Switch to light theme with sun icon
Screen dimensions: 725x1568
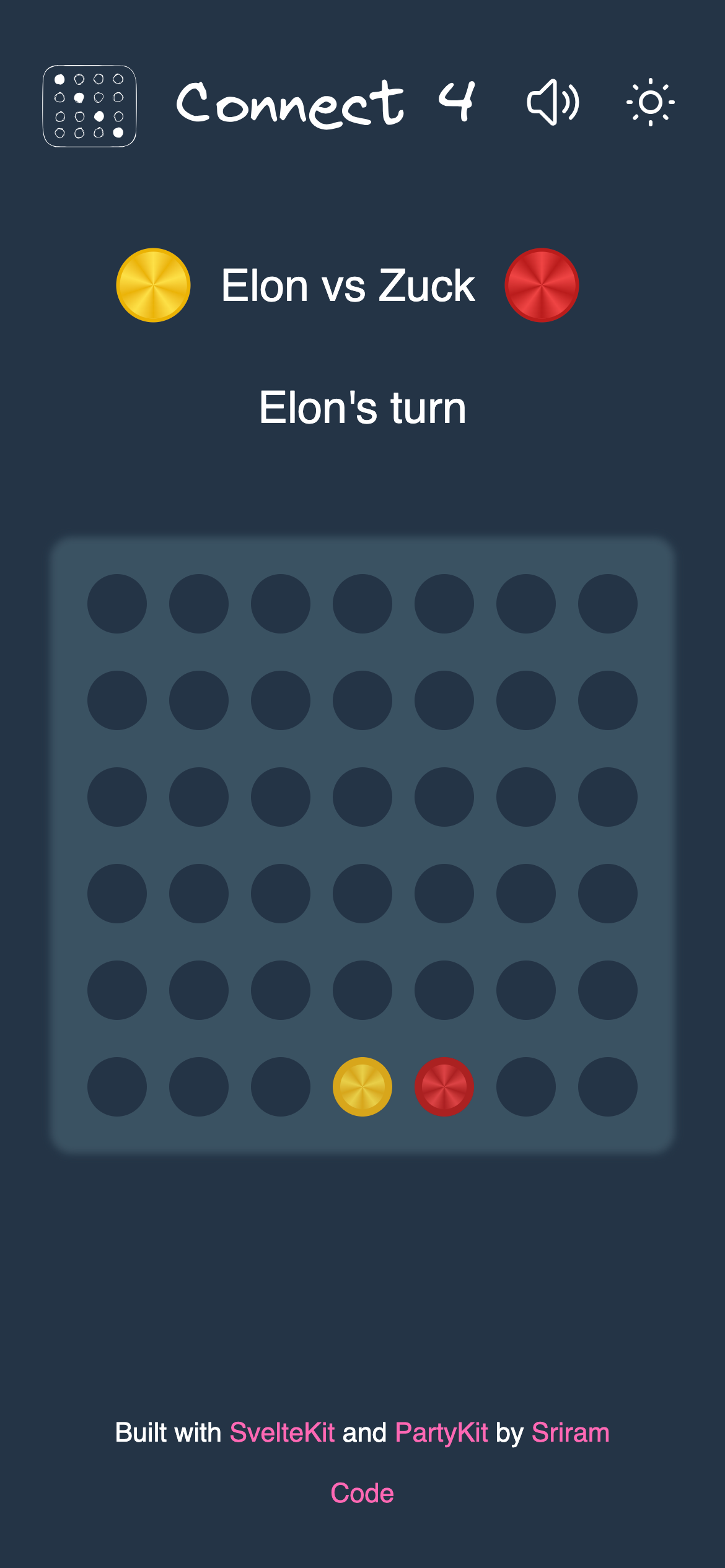coord(650,102)
